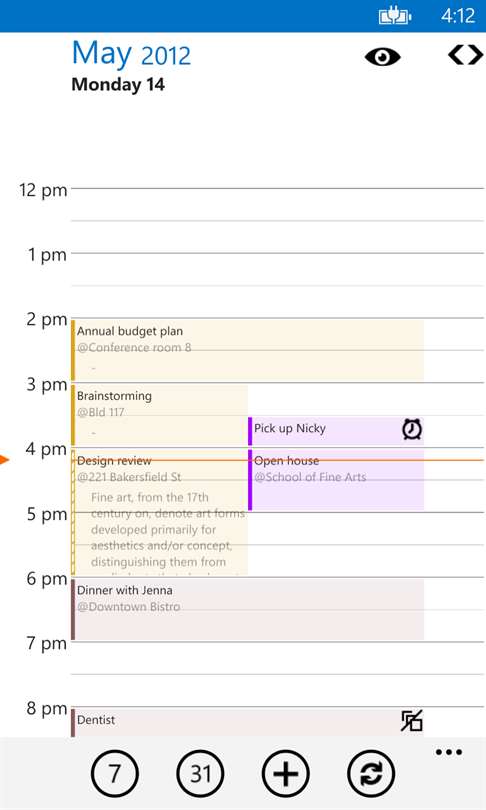Open the Open house event
The image size is (486, 810).
point(336,480)
